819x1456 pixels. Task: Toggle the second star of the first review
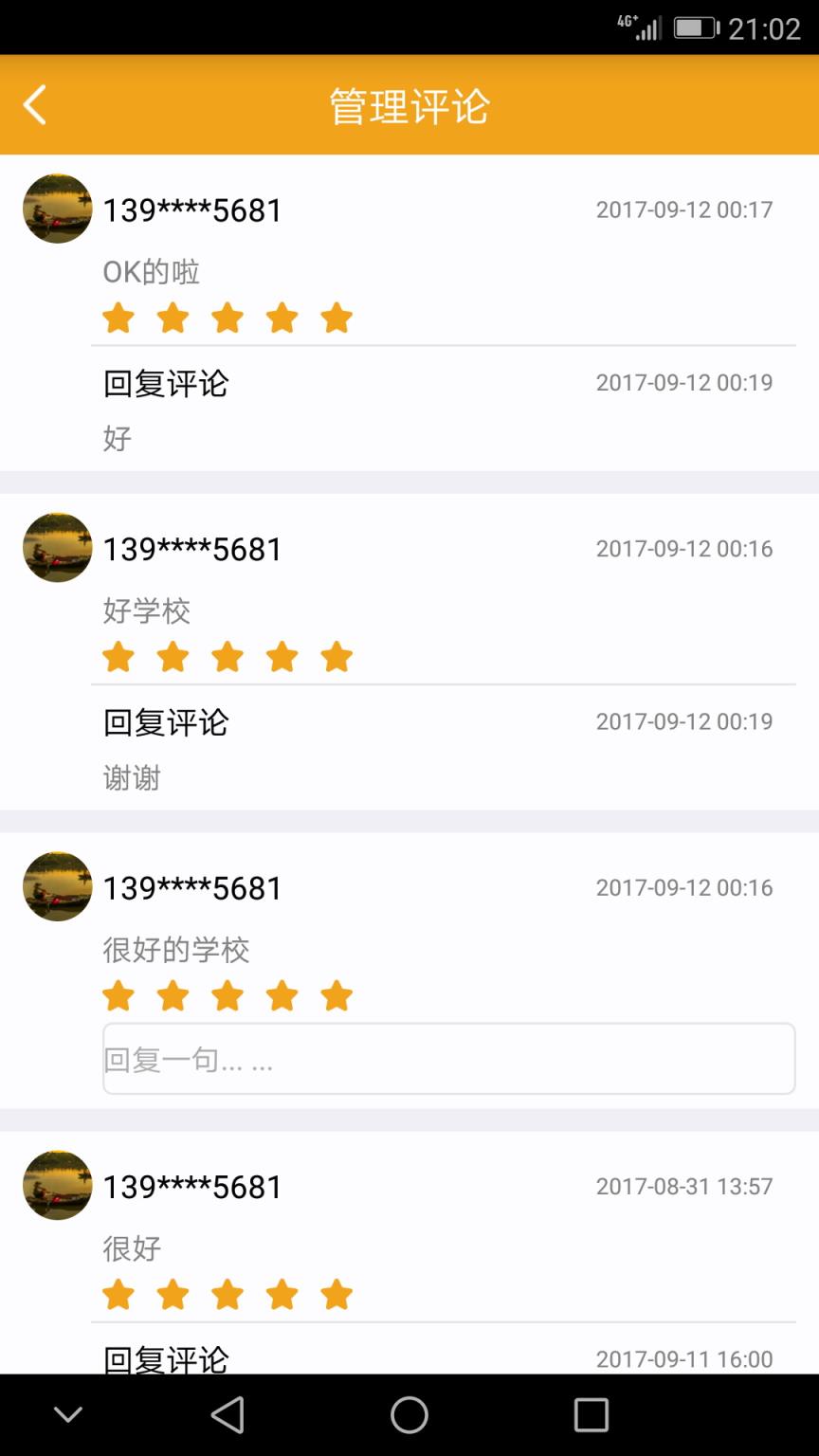(173, 318)
